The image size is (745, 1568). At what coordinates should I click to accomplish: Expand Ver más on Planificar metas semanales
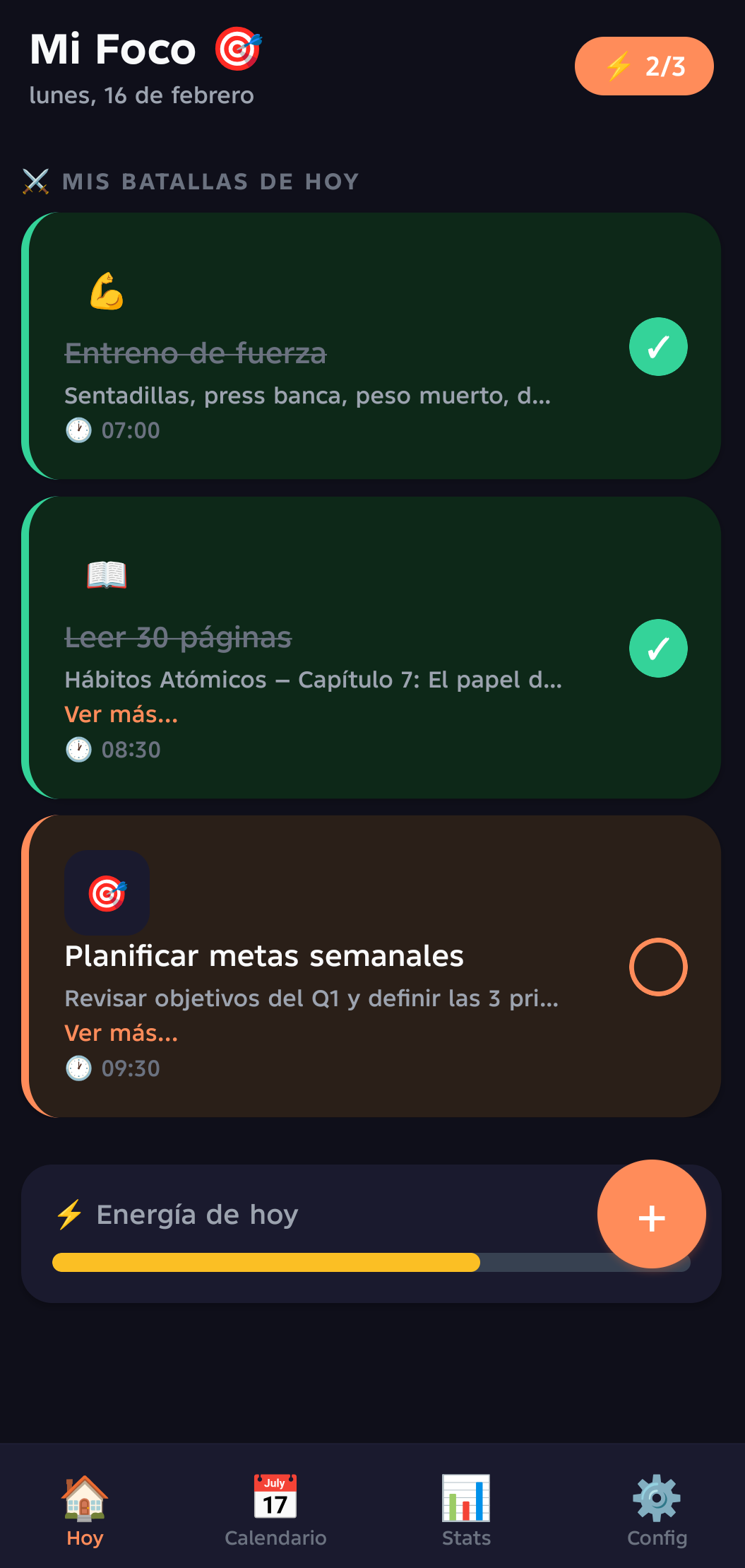click(x=121, y=1032)
